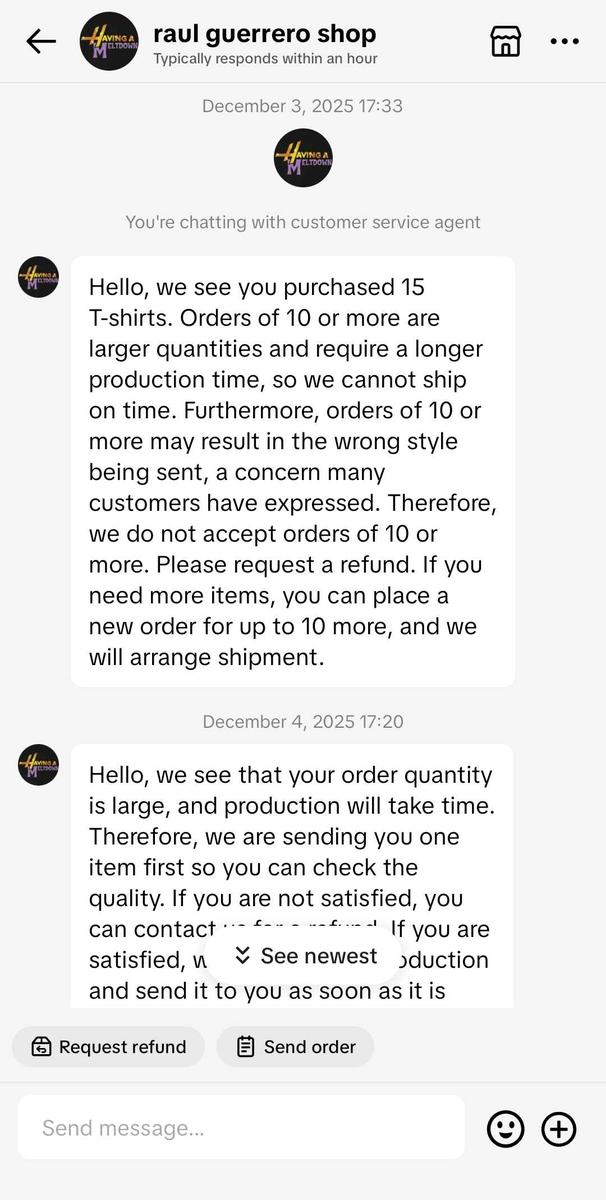The image size is (606, 1200).
Task: Open raul guerrero shop profile header
Action: click(x=264, y=42)
